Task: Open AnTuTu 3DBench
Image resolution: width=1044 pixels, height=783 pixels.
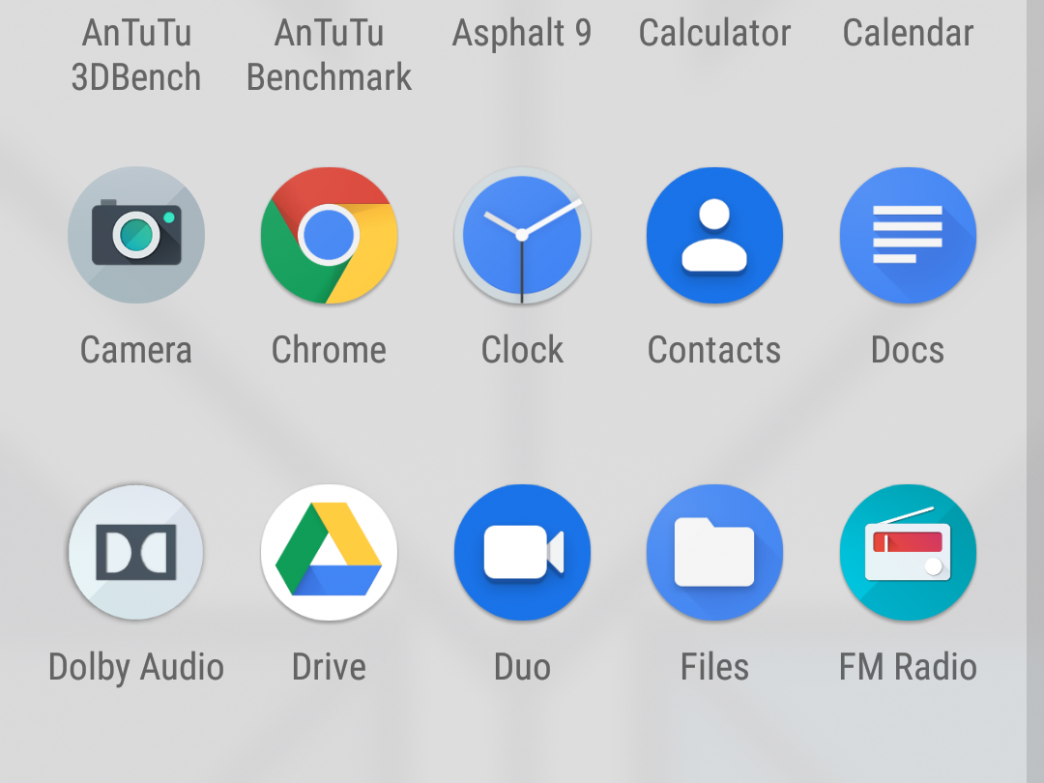Action: coord(136,54)
